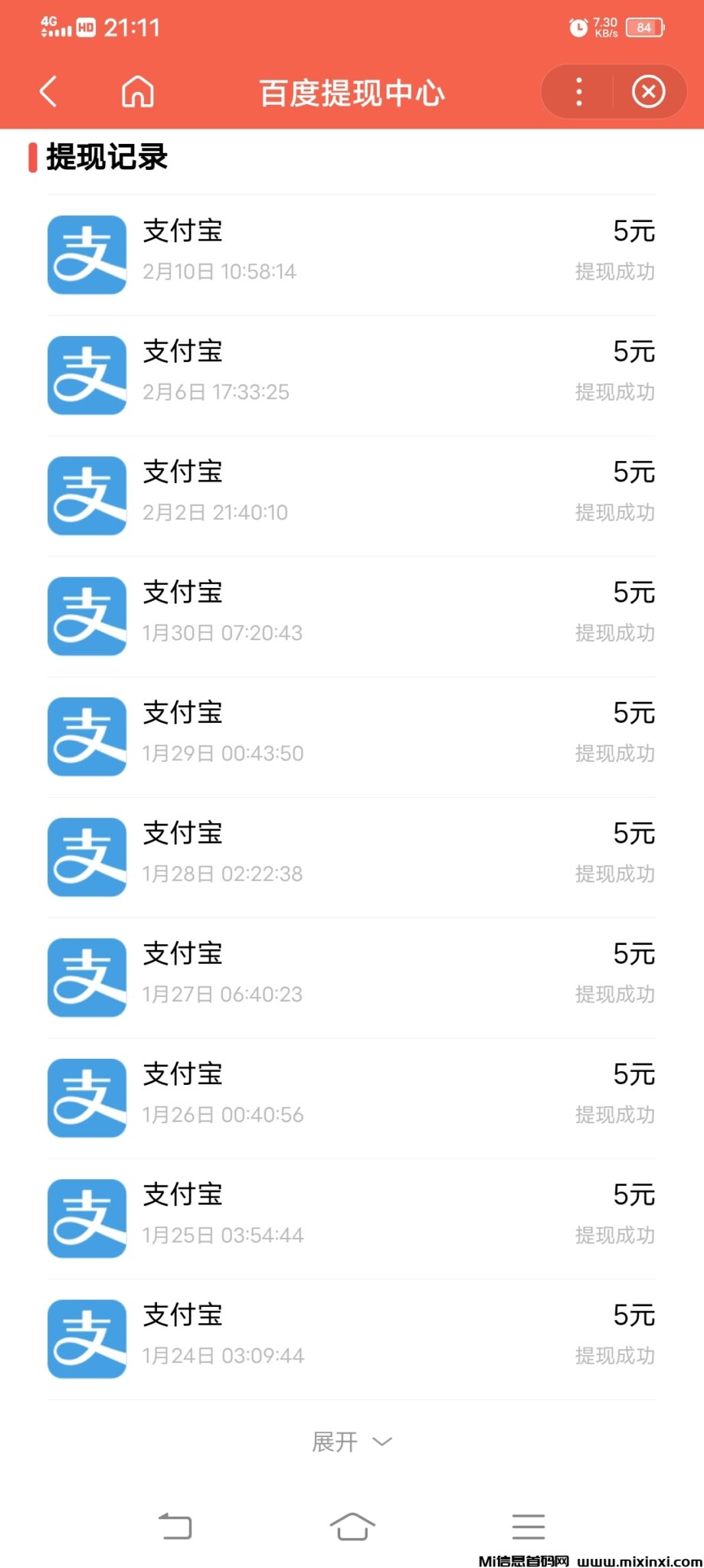704x1568 pixels.
Task: Open the three-dot overflow menu
Action: pyautogui.click(x=579, y=92)
